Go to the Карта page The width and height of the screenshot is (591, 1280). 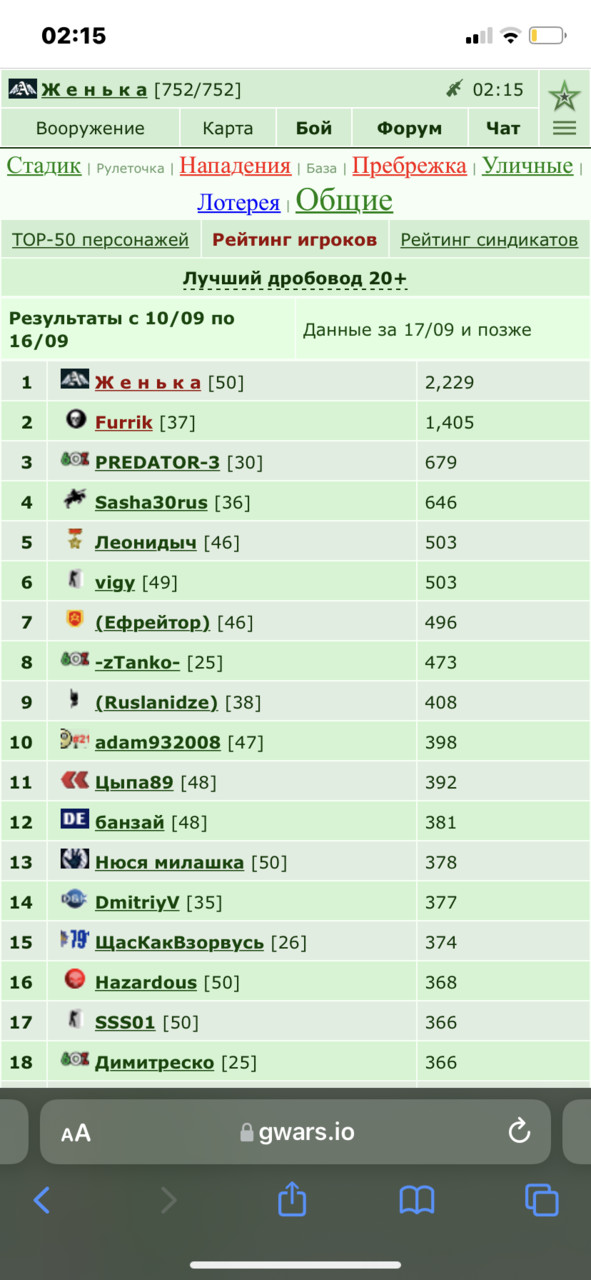click(x=228, y=128)
